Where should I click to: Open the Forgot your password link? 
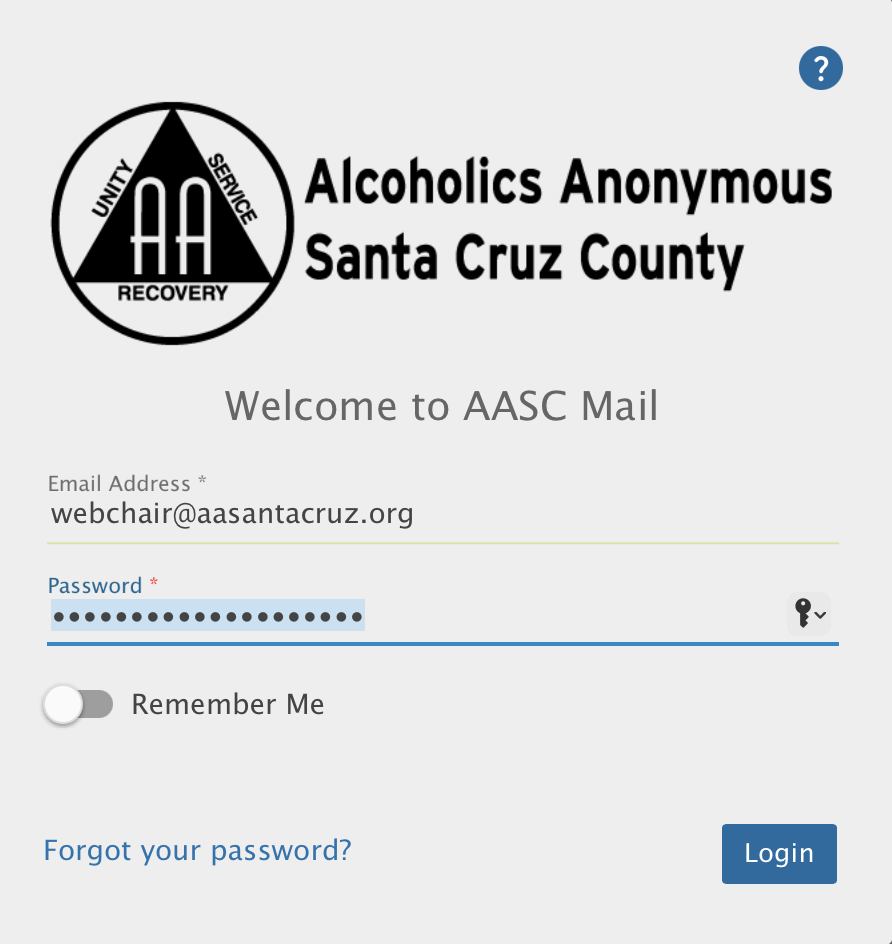coord(198,851)
